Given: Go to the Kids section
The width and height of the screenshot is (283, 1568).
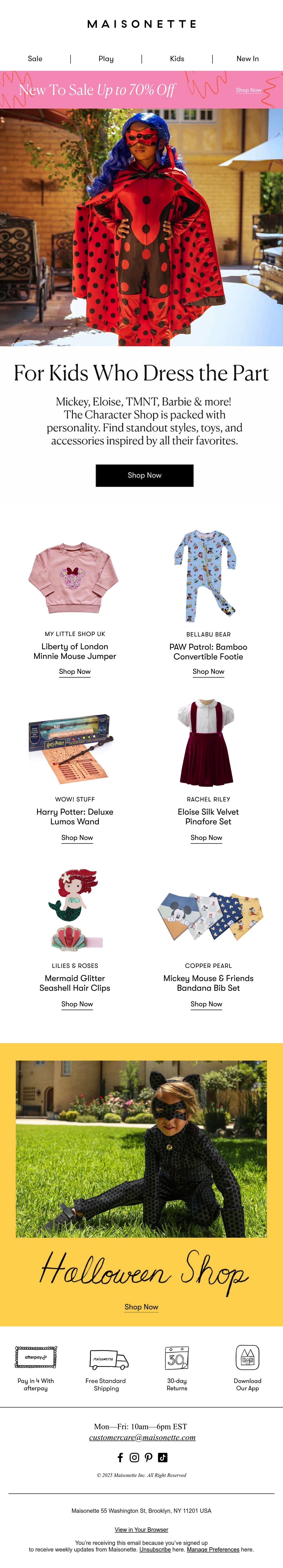Looking at the screenshot, I should coord(177,59).
